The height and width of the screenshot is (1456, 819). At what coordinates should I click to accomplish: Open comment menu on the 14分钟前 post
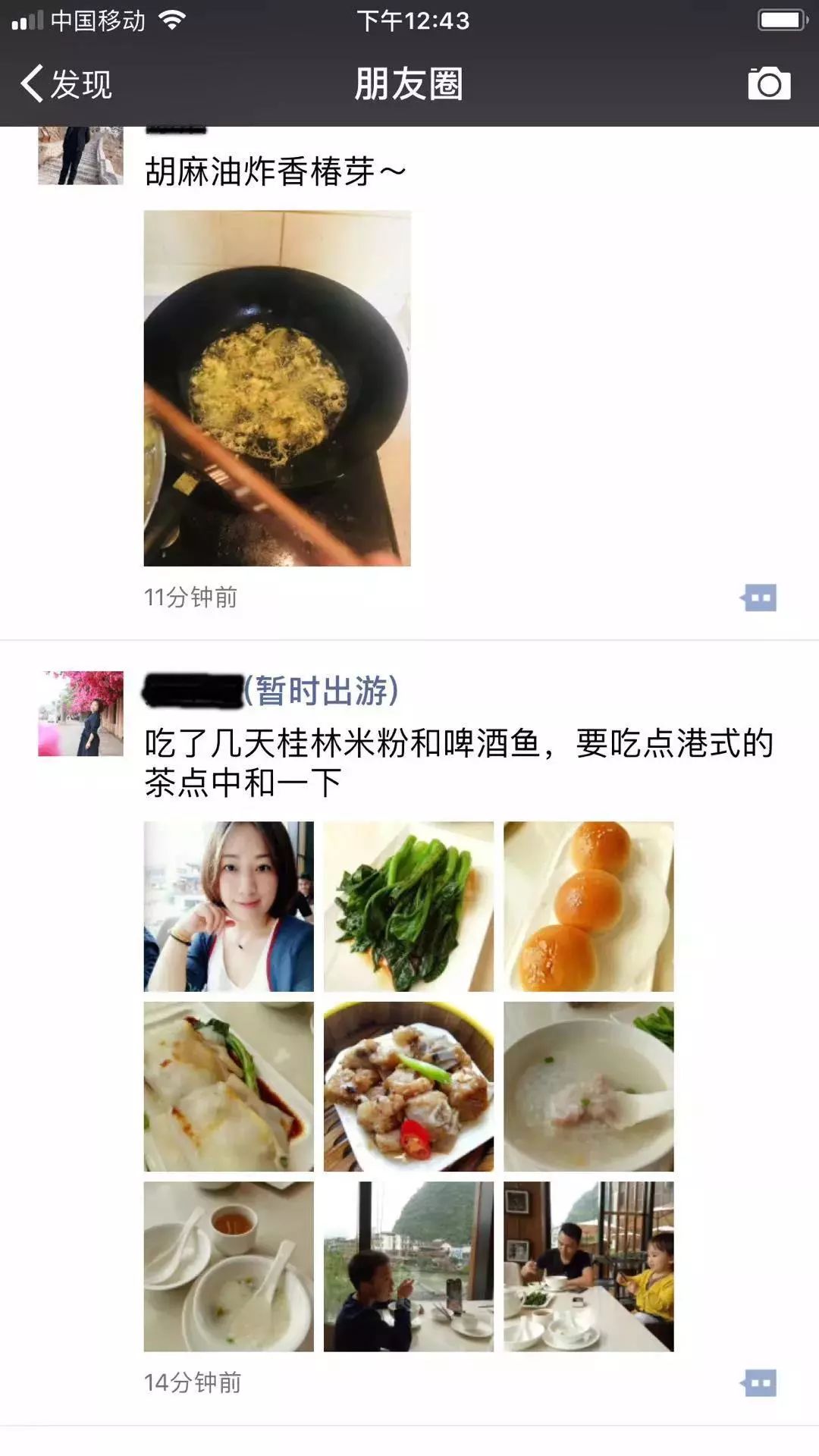pos(759,1382)
